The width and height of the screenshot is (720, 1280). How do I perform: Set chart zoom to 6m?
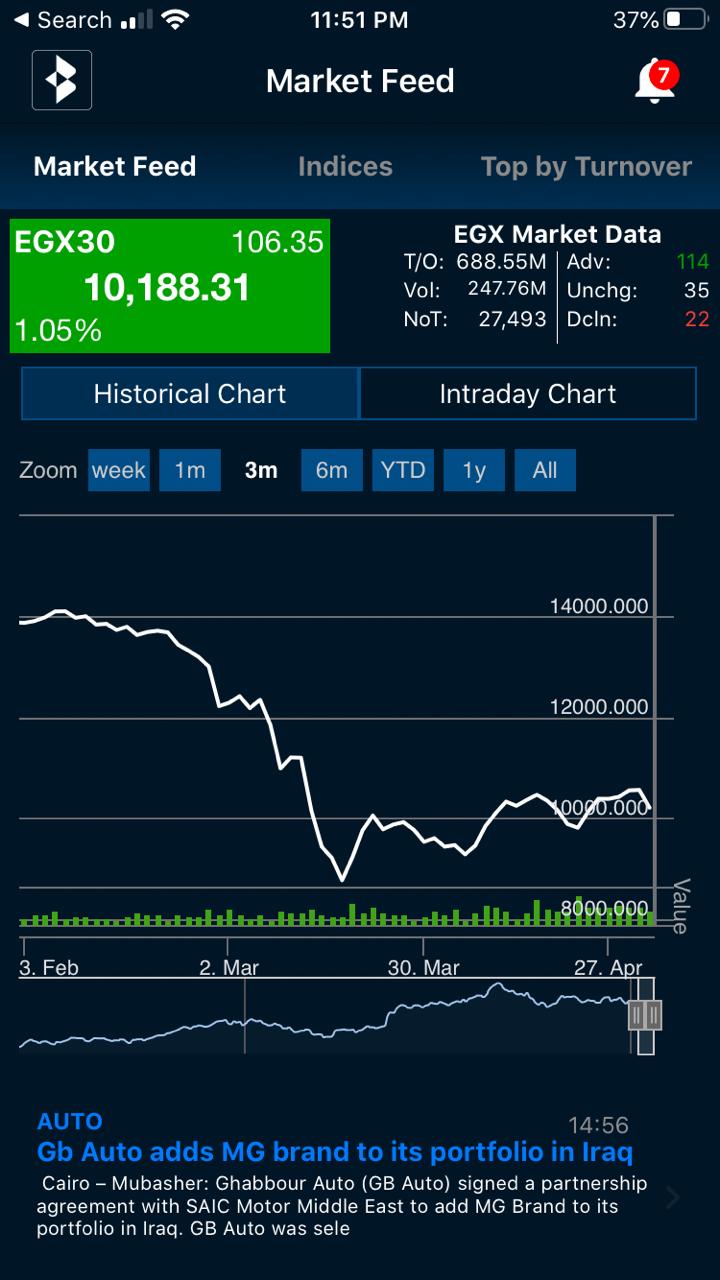tap(332, 470)
